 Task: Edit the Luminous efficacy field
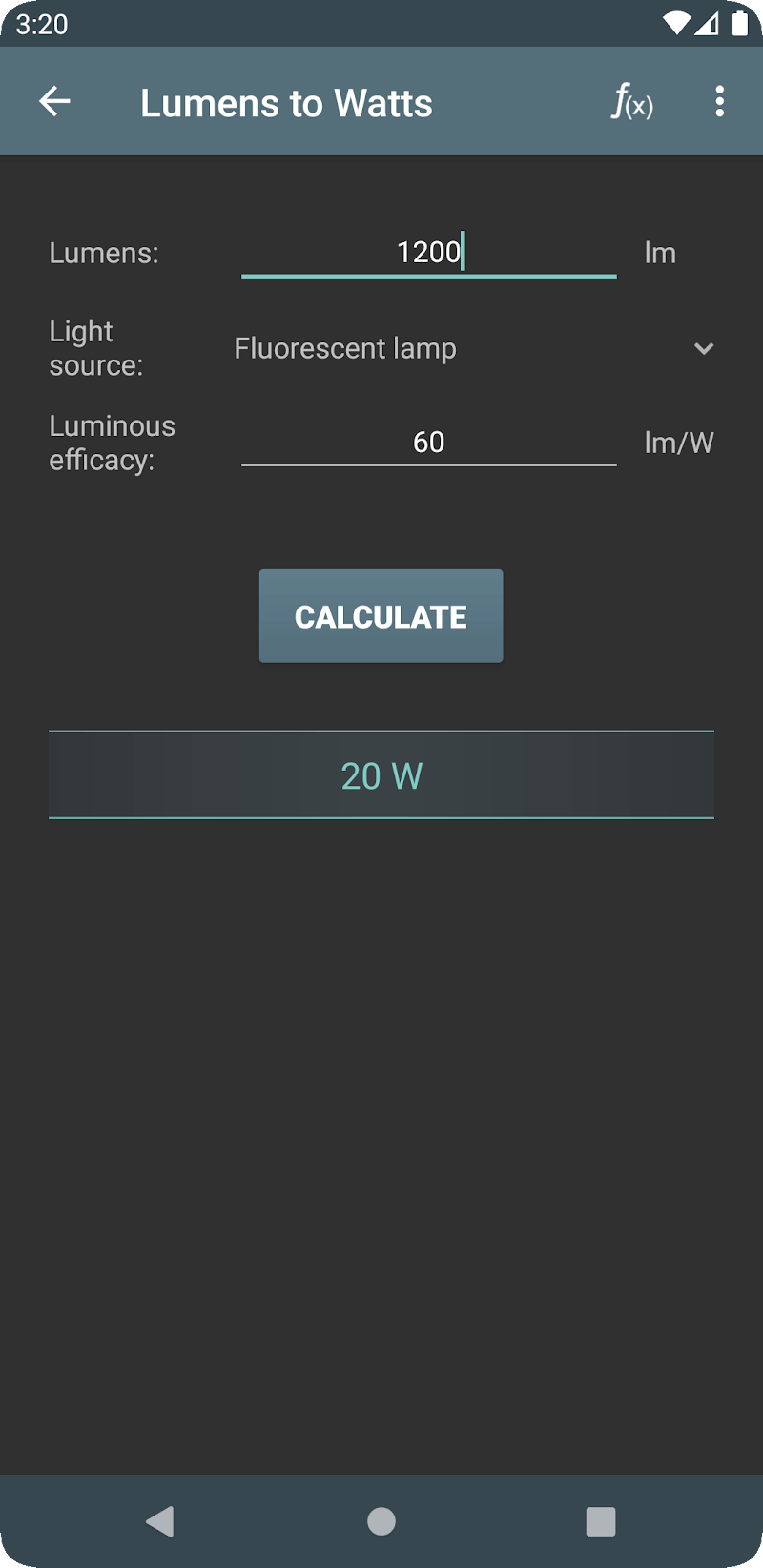[428, 443]
